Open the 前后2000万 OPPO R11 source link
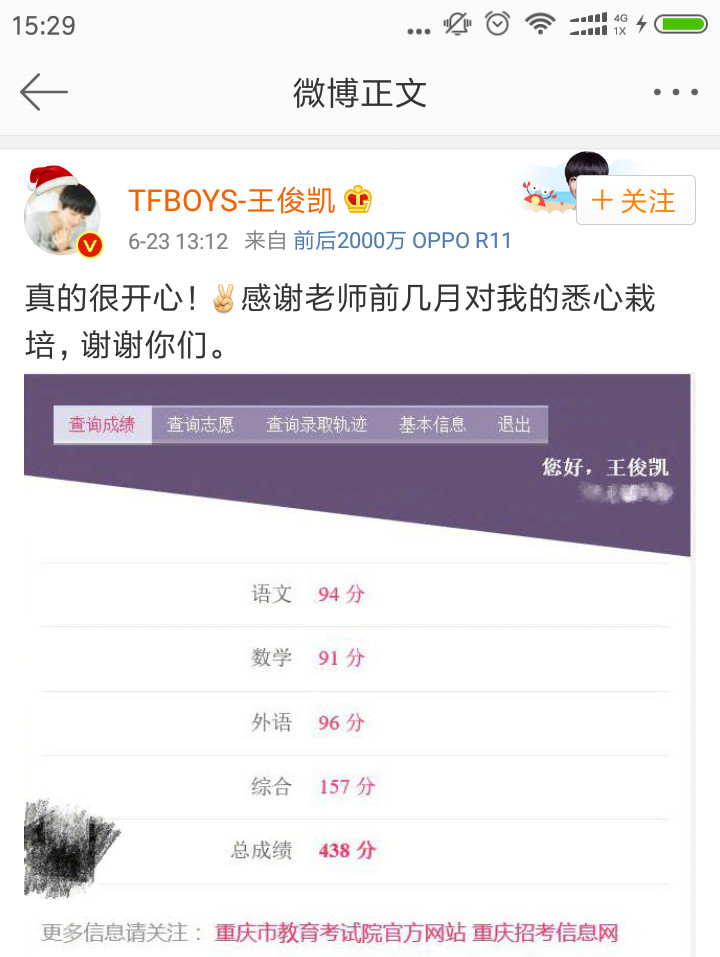Image resolution: width=720 pixels, height=957 pixels. click(x=402, y=241)
